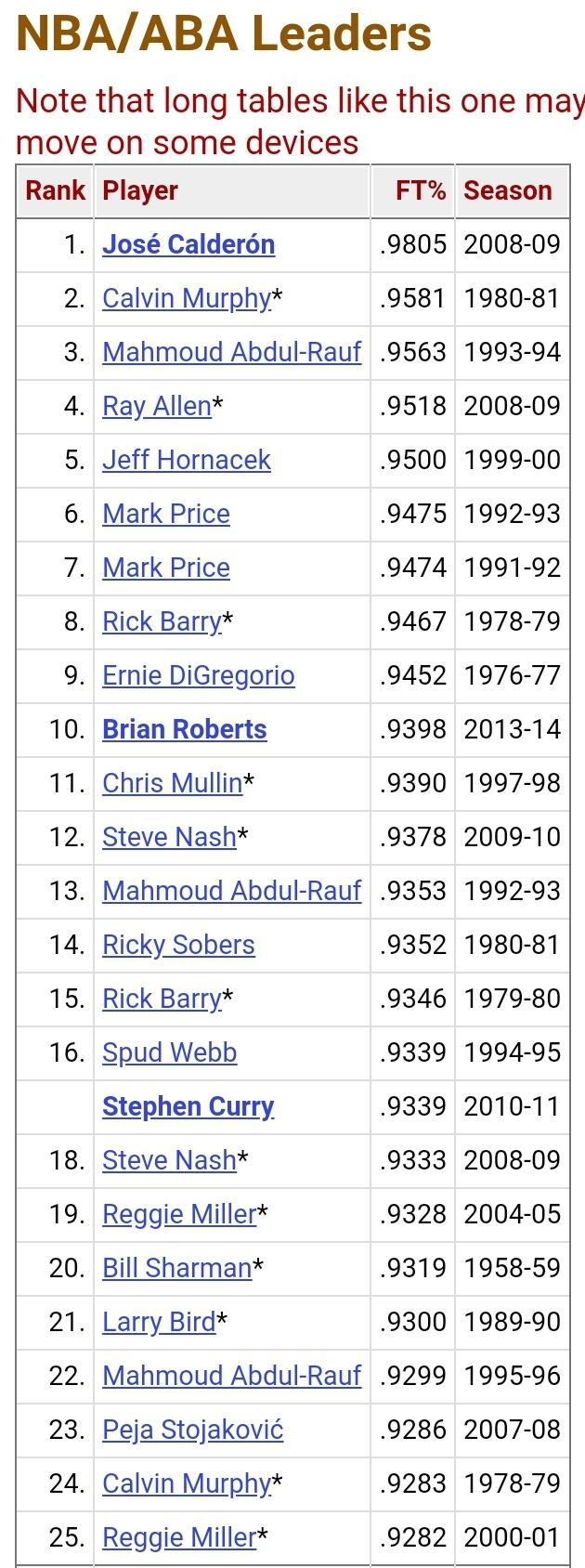
Task: Tap the Brian Roberts link
Action: coord(184,729)
